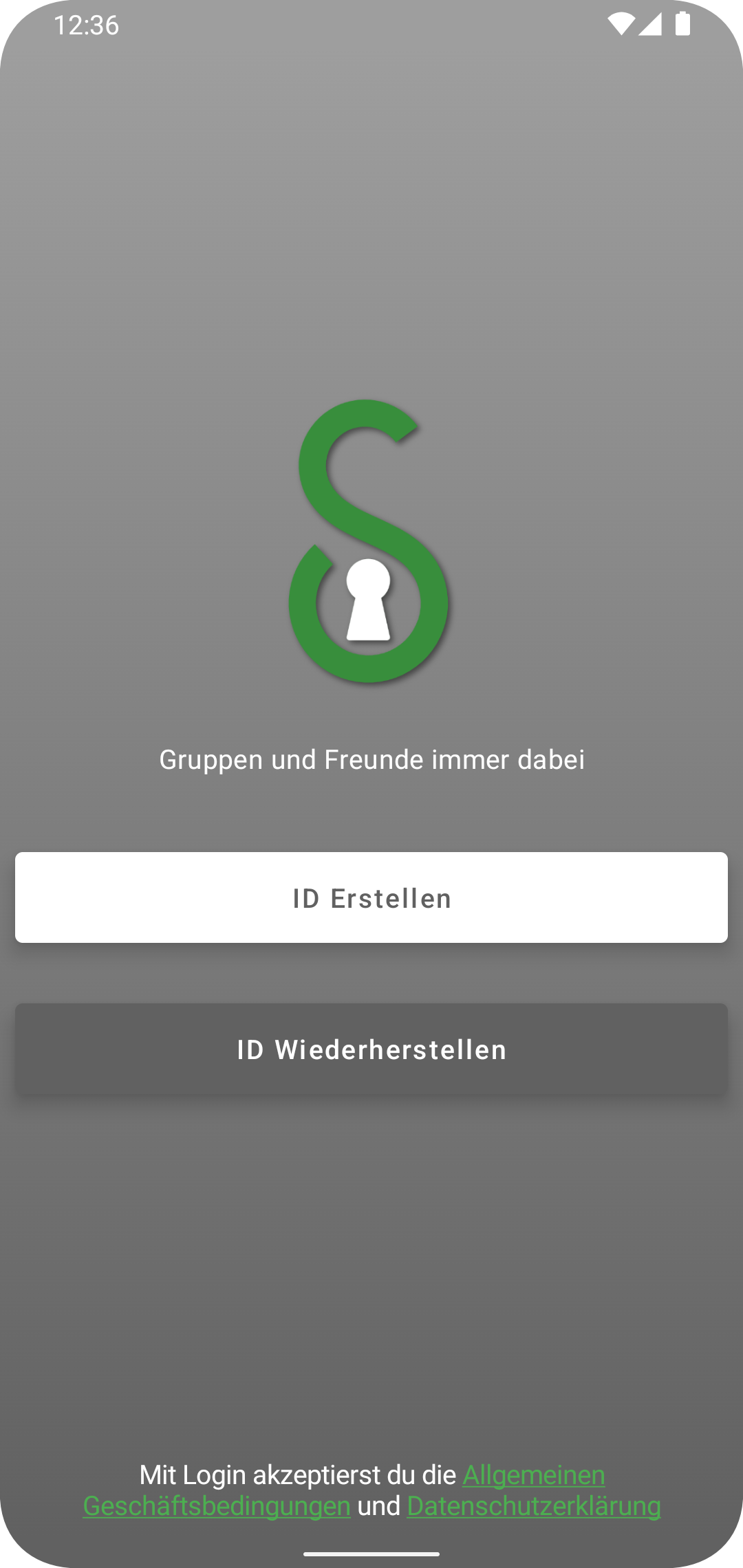View the Datenschutzerklärung privacy policy

tap(534, 1506)
